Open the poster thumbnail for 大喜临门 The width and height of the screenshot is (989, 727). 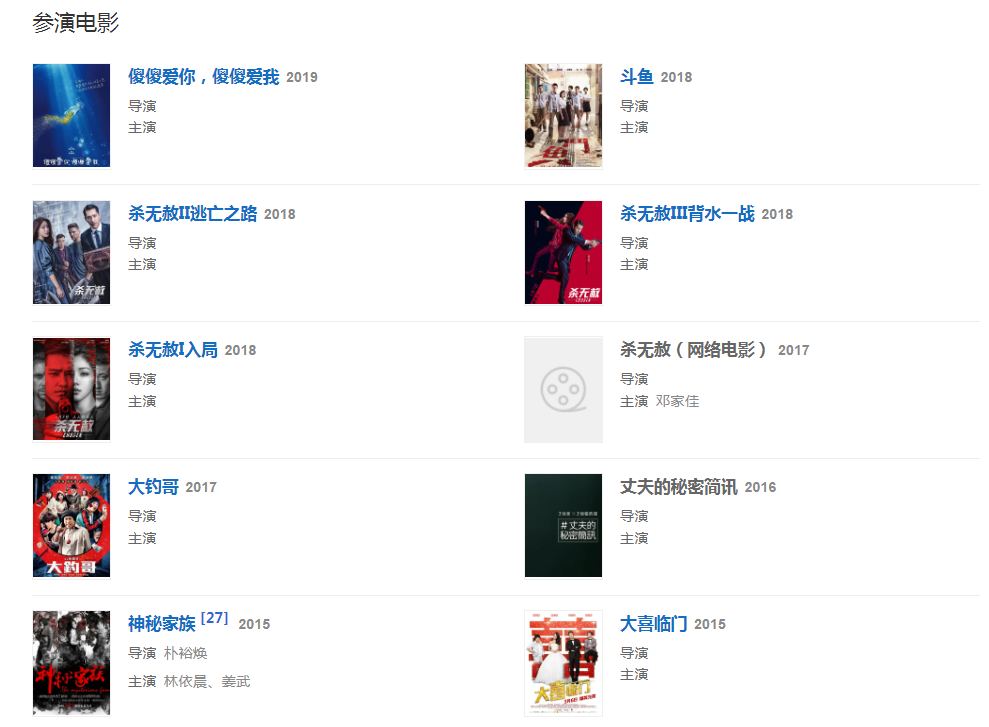[x=563, y=663]
